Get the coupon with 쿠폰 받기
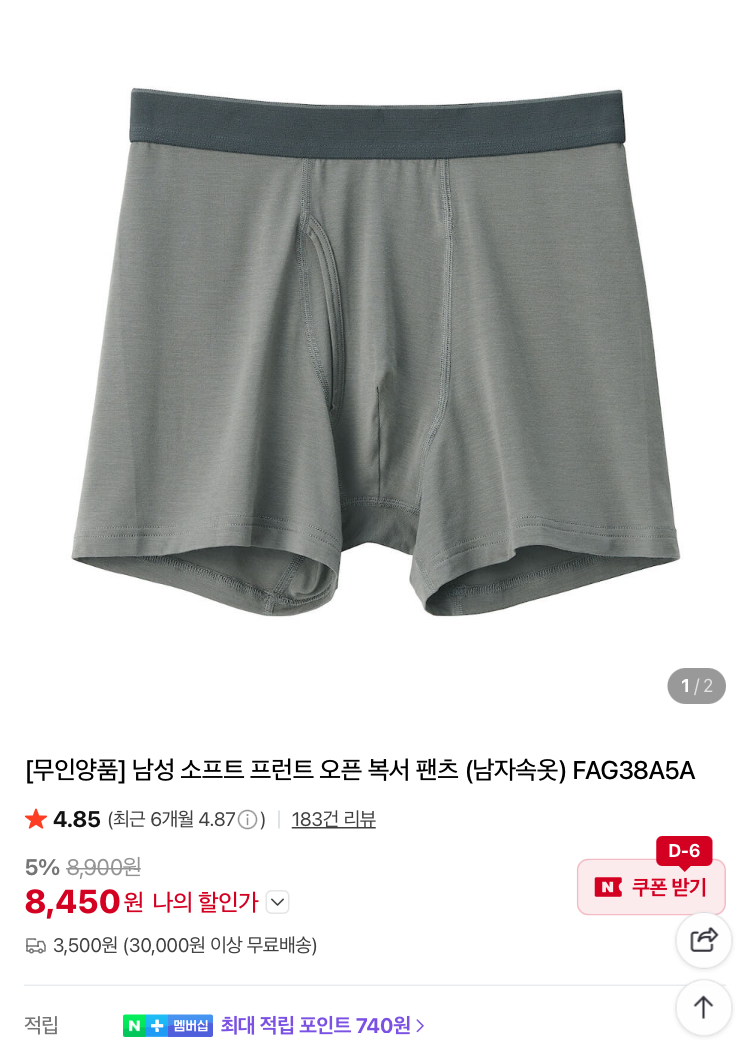Viewport: 750px width, 1056px height. (651, 887)
